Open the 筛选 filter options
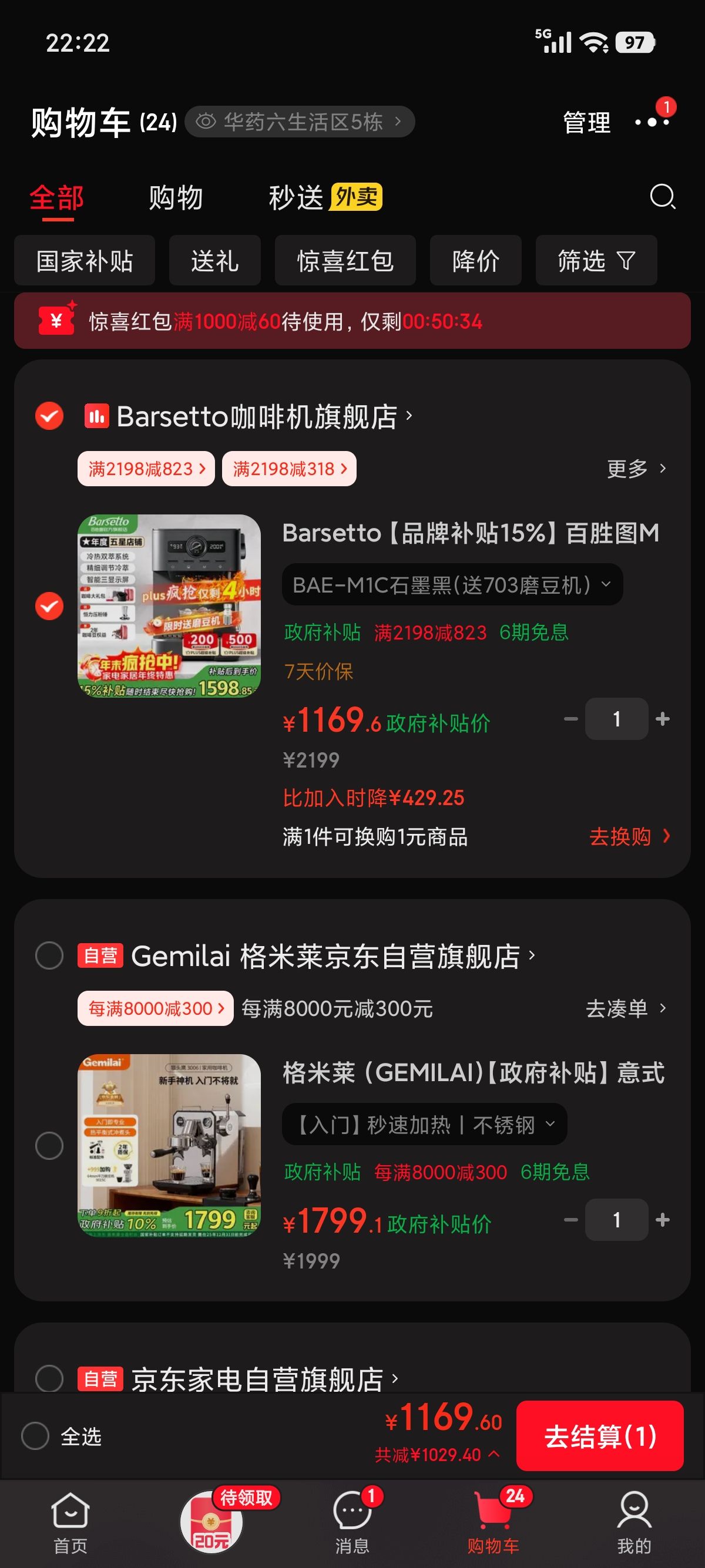Viewport: 705px width, 1568px height. 596,261
